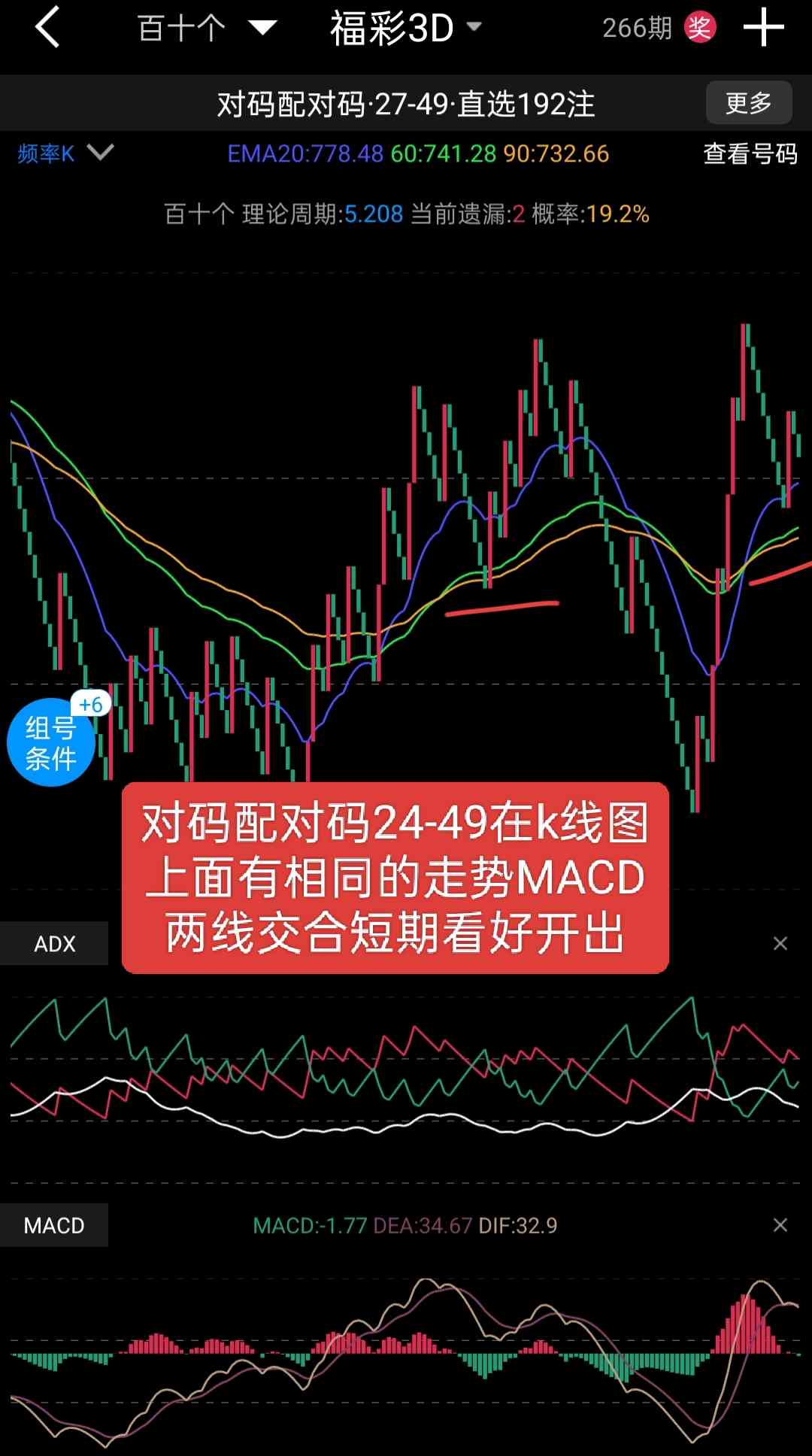Go back using the top-left arrow
812x1456 pixels.
[47, 29]
